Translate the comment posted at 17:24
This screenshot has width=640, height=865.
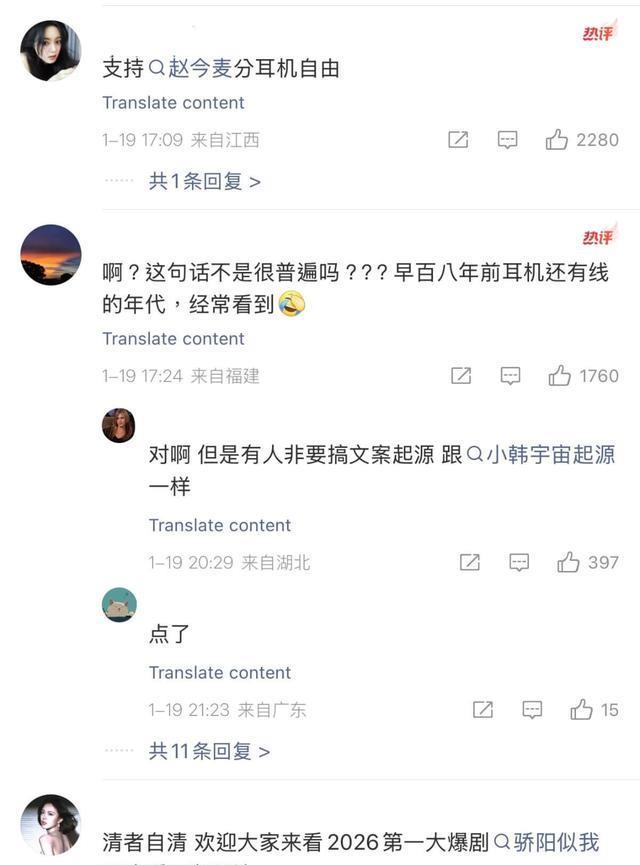[x=173, y=339]
